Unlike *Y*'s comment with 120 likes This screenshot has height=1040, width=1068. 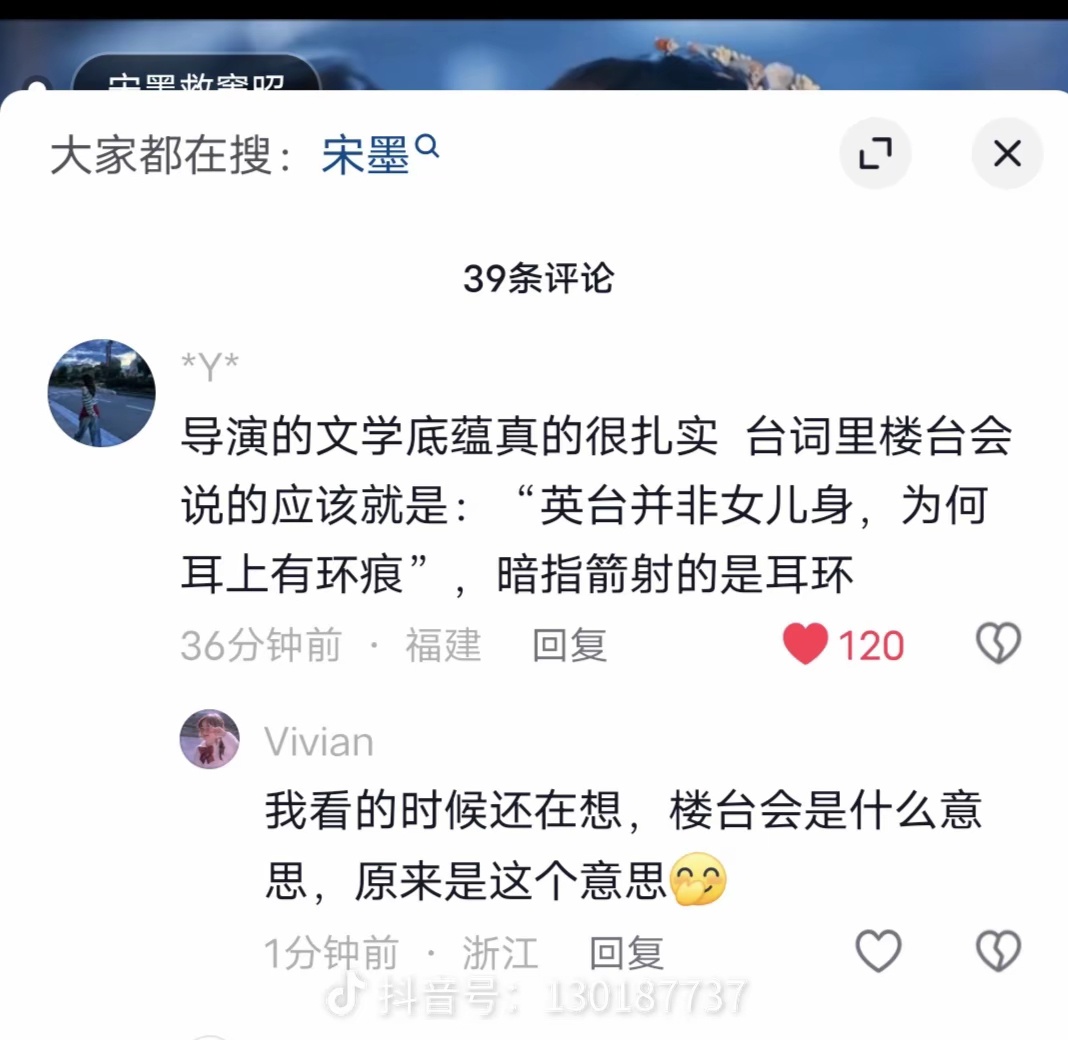[806, 645]
